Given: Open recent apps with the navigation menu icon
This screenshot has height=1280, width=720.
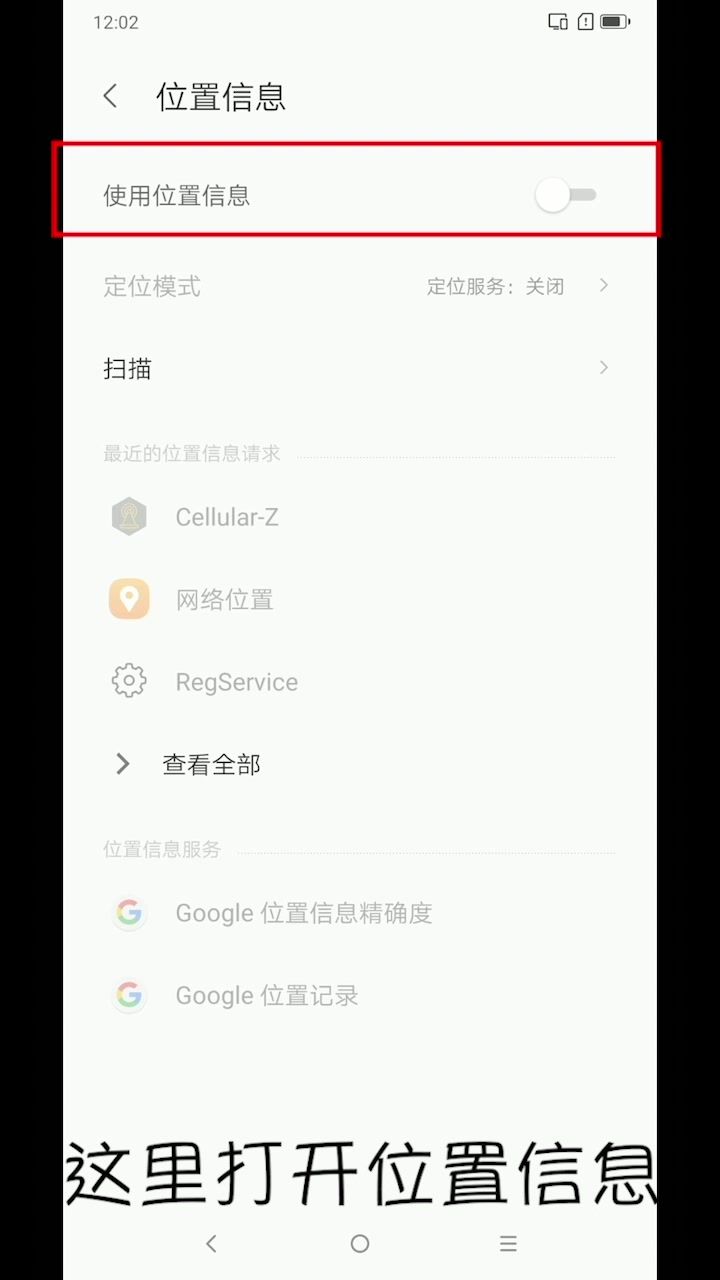Looking at the screenshot, I should point(508,1243).
